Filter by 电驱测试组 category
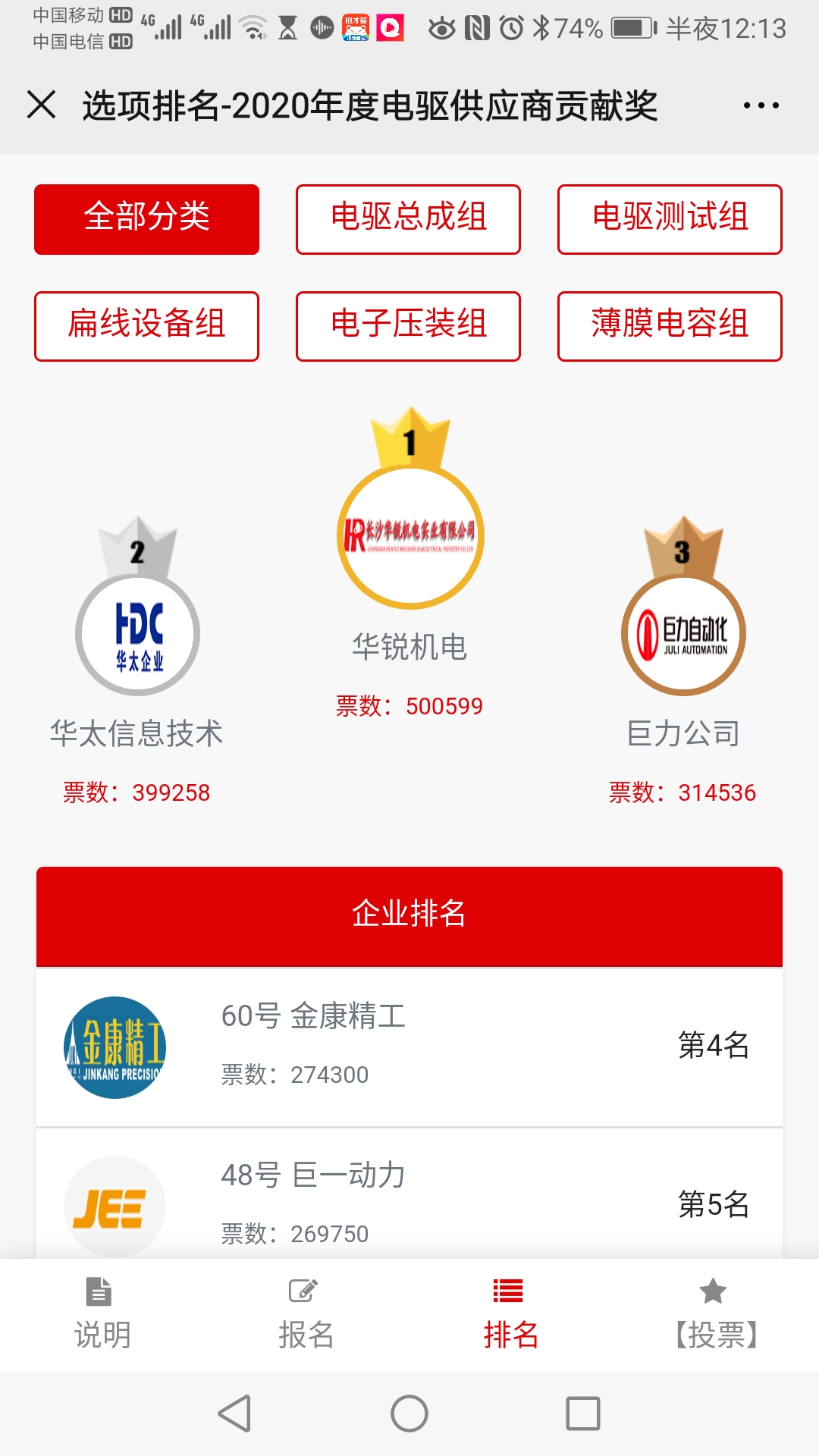The height and width of the screenshot is (1456, 819). pyautogui.click(x=670, y=219)
